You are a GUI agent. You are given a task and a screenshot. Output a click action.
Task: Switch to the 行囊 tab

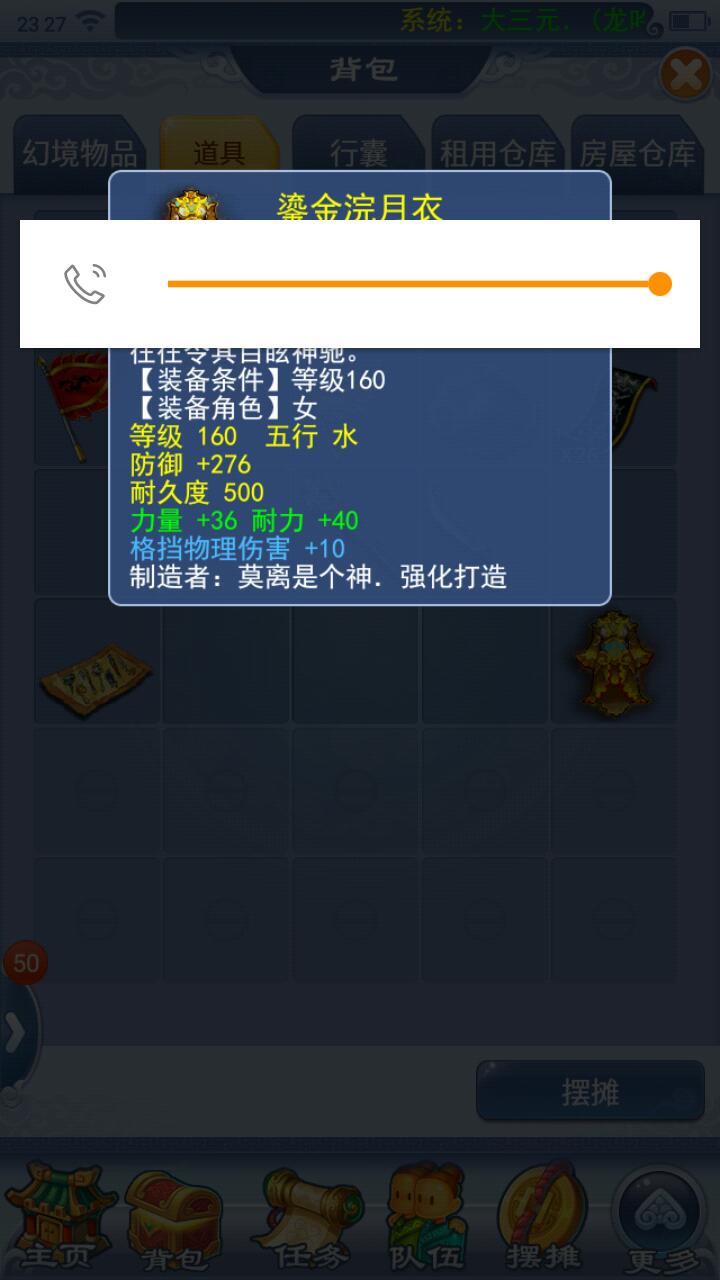coord(358,154)
